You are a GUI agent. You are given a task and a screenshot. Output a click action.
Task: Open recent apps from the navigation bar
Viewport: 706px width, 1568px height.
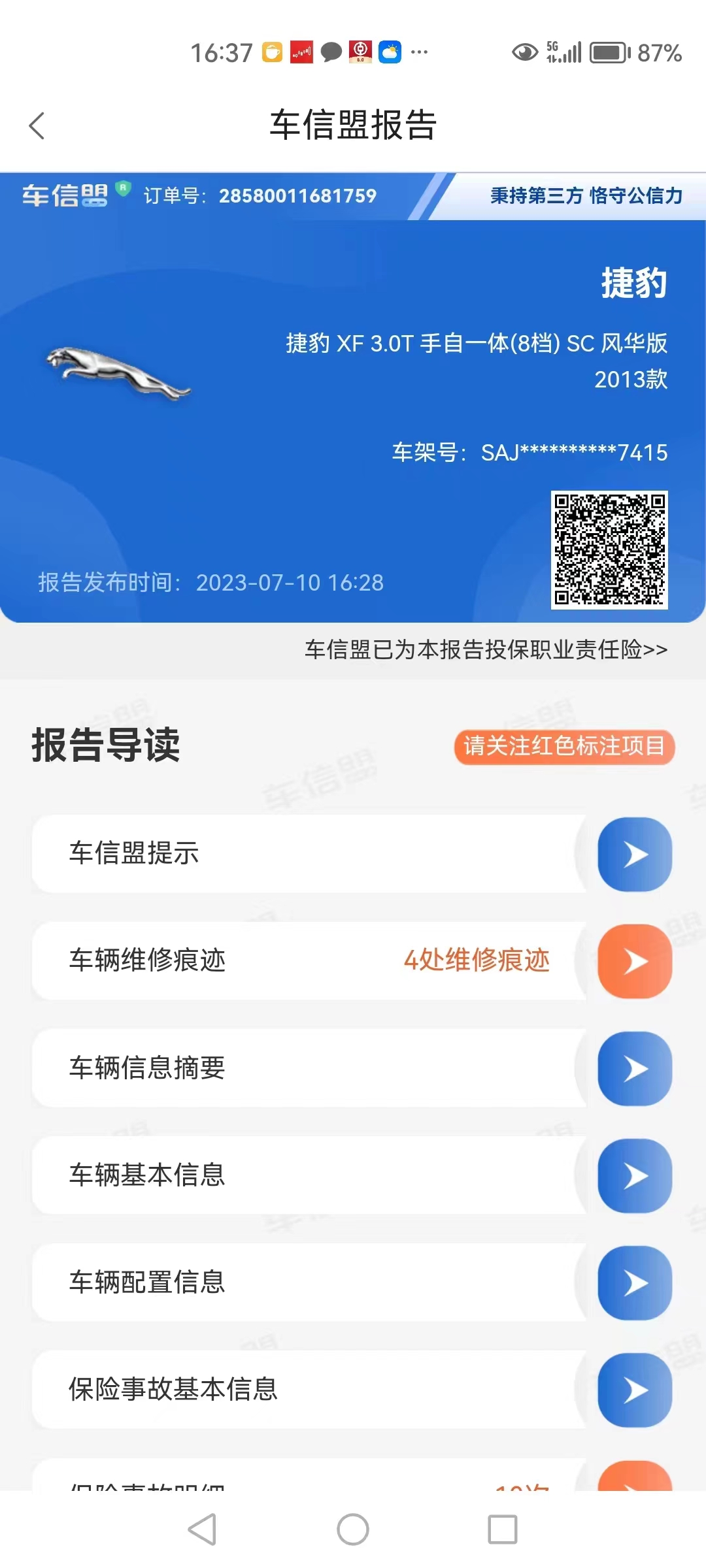pos(503,1529)
